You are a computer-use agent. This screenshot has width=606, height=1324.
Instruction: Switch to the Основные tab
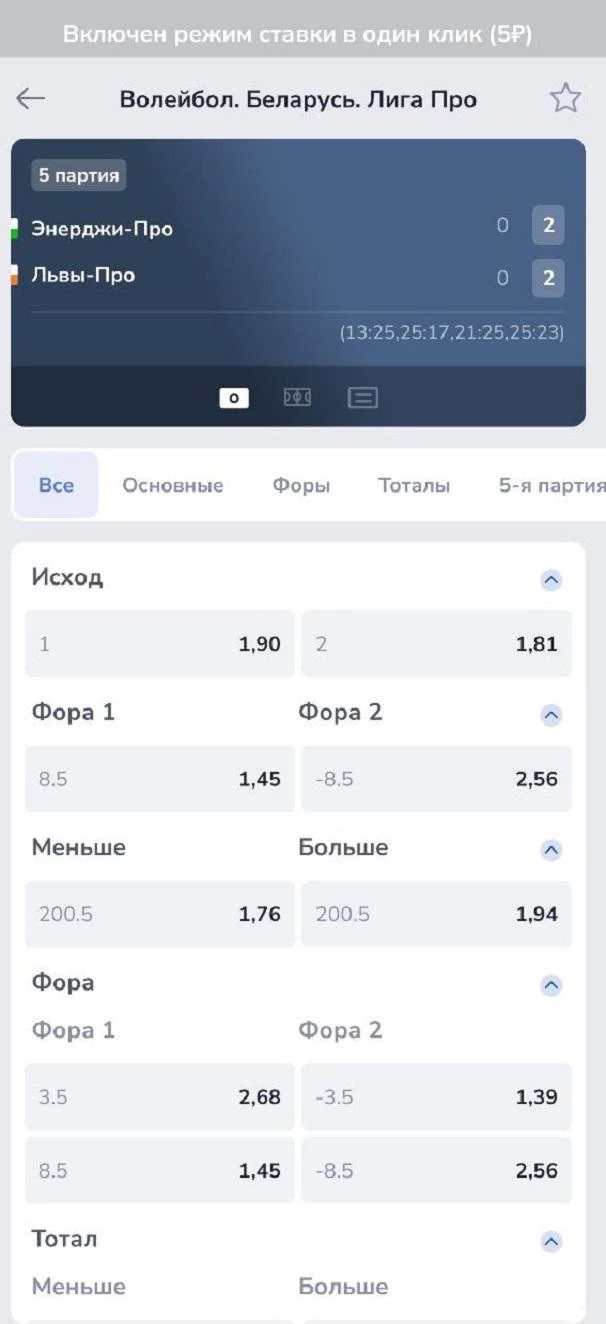pos(172,486)
